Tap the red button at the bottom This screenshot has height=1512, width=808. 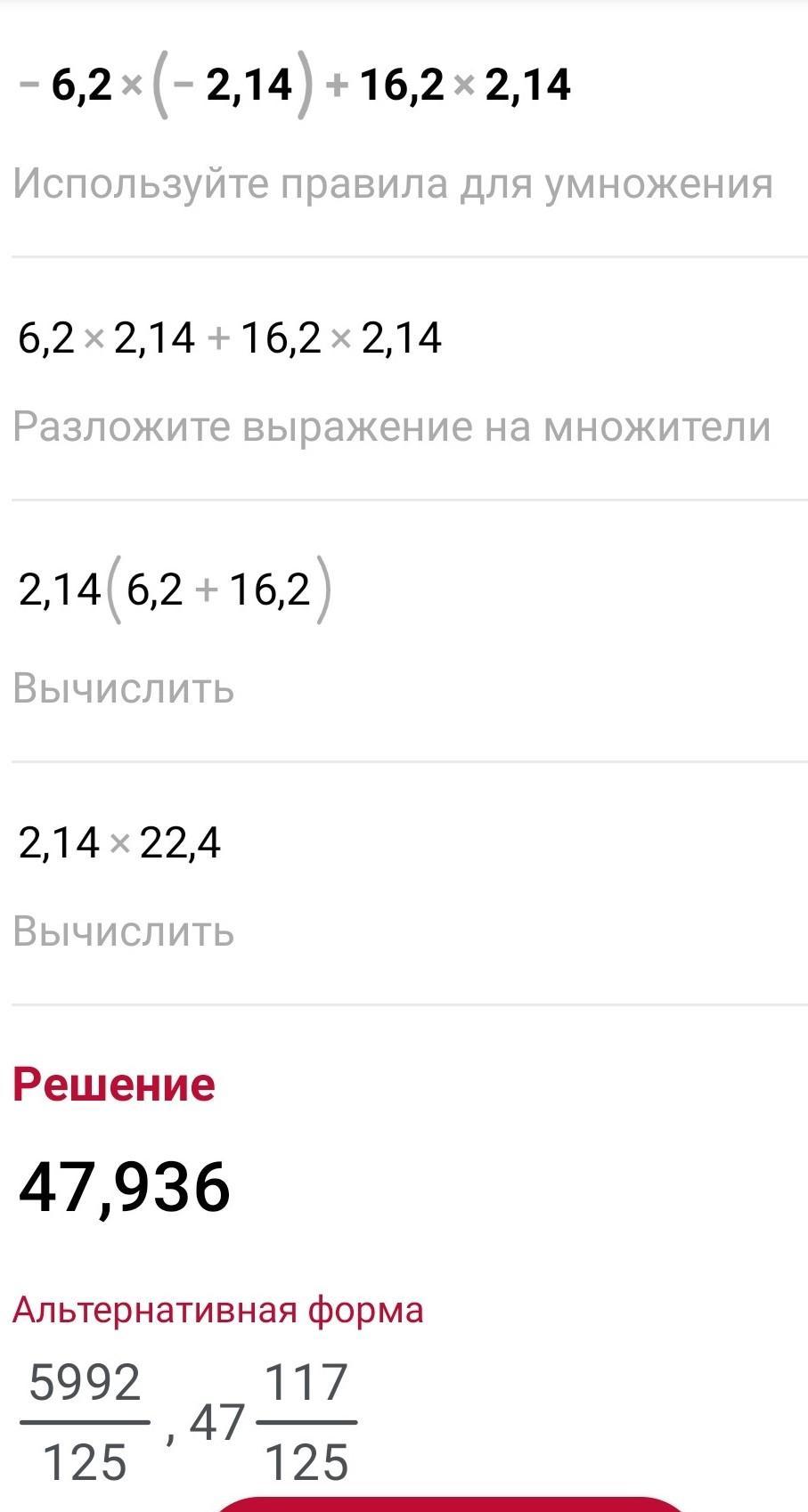(x=450, y=1503)
